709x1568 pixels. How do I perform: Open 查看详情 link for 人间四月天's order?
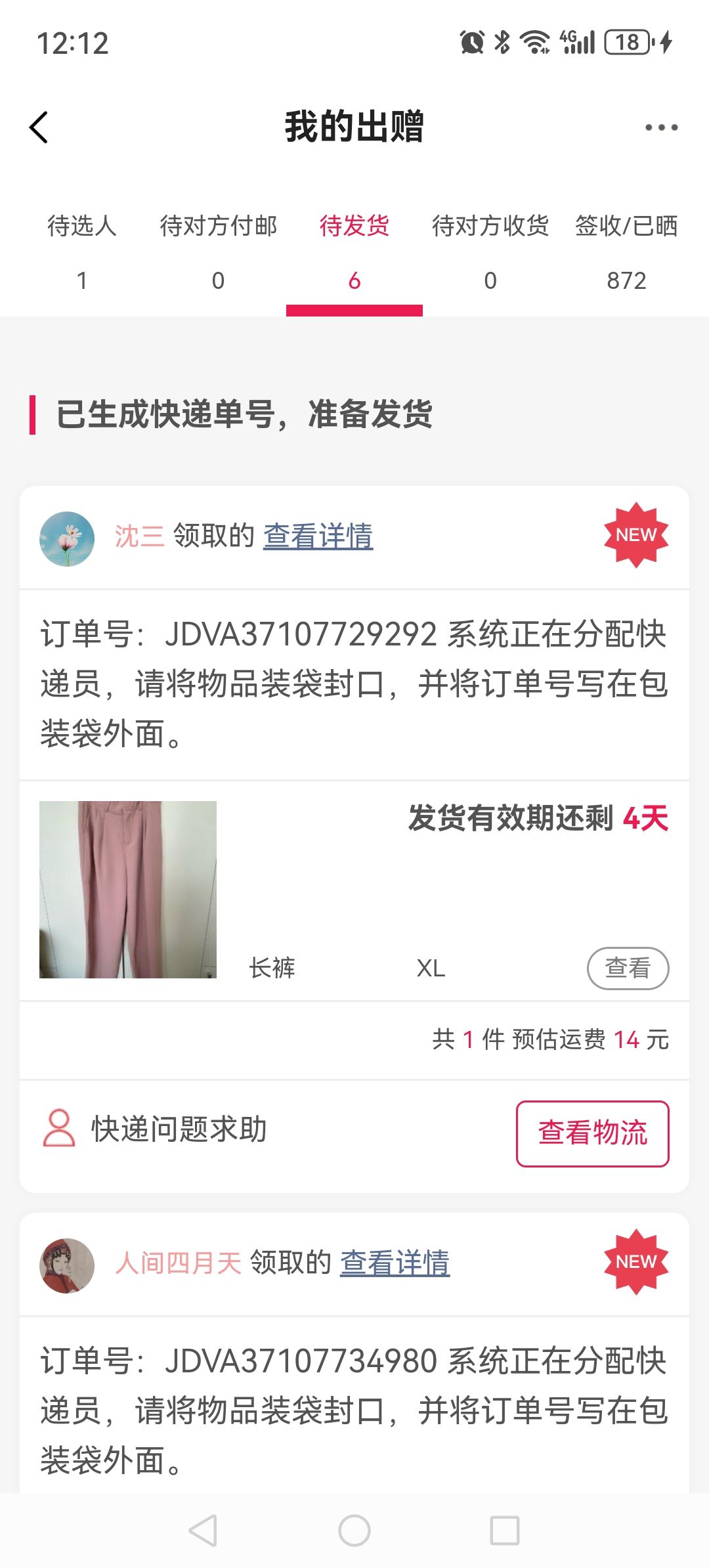click(x=395, y=1263)
